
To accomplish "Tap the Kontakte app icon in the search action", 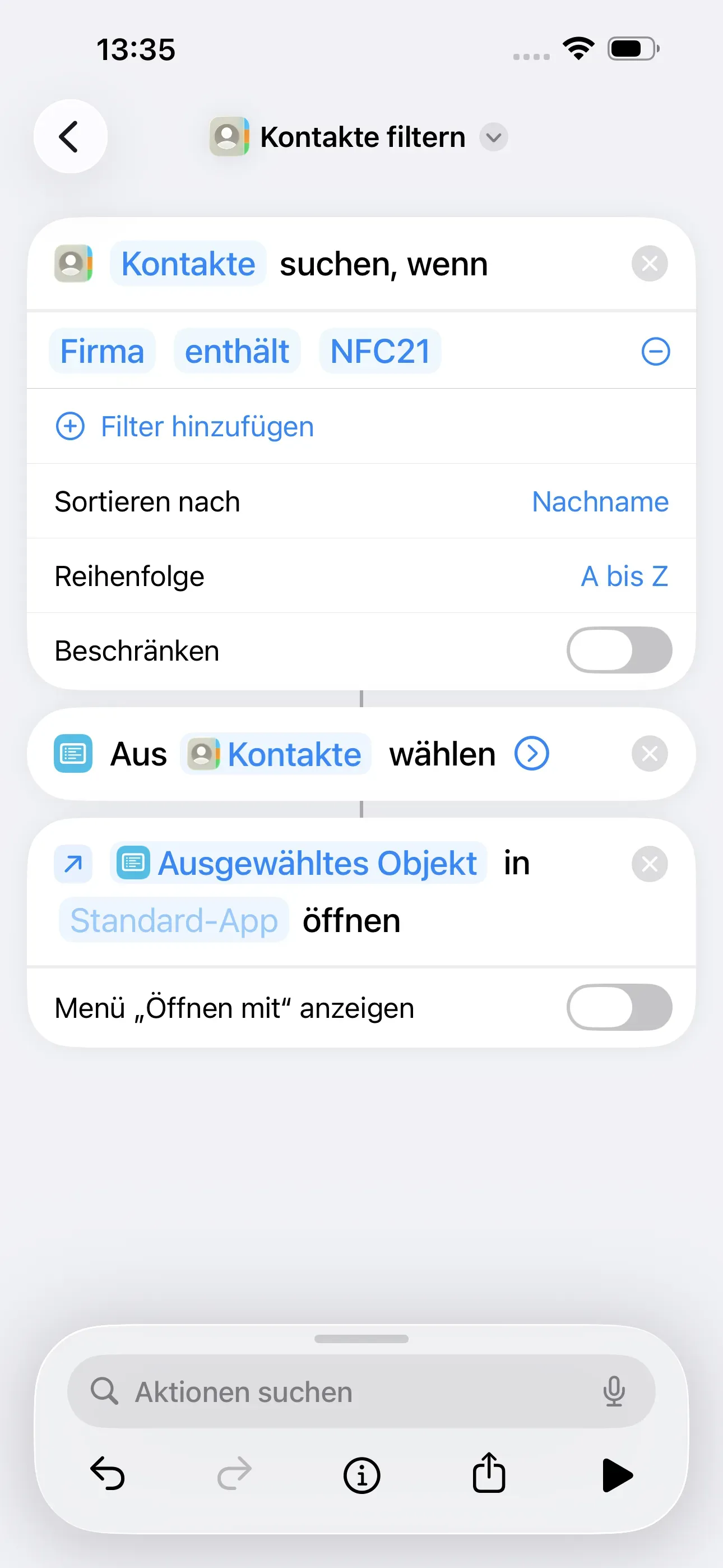I will [x=73, y=263].
